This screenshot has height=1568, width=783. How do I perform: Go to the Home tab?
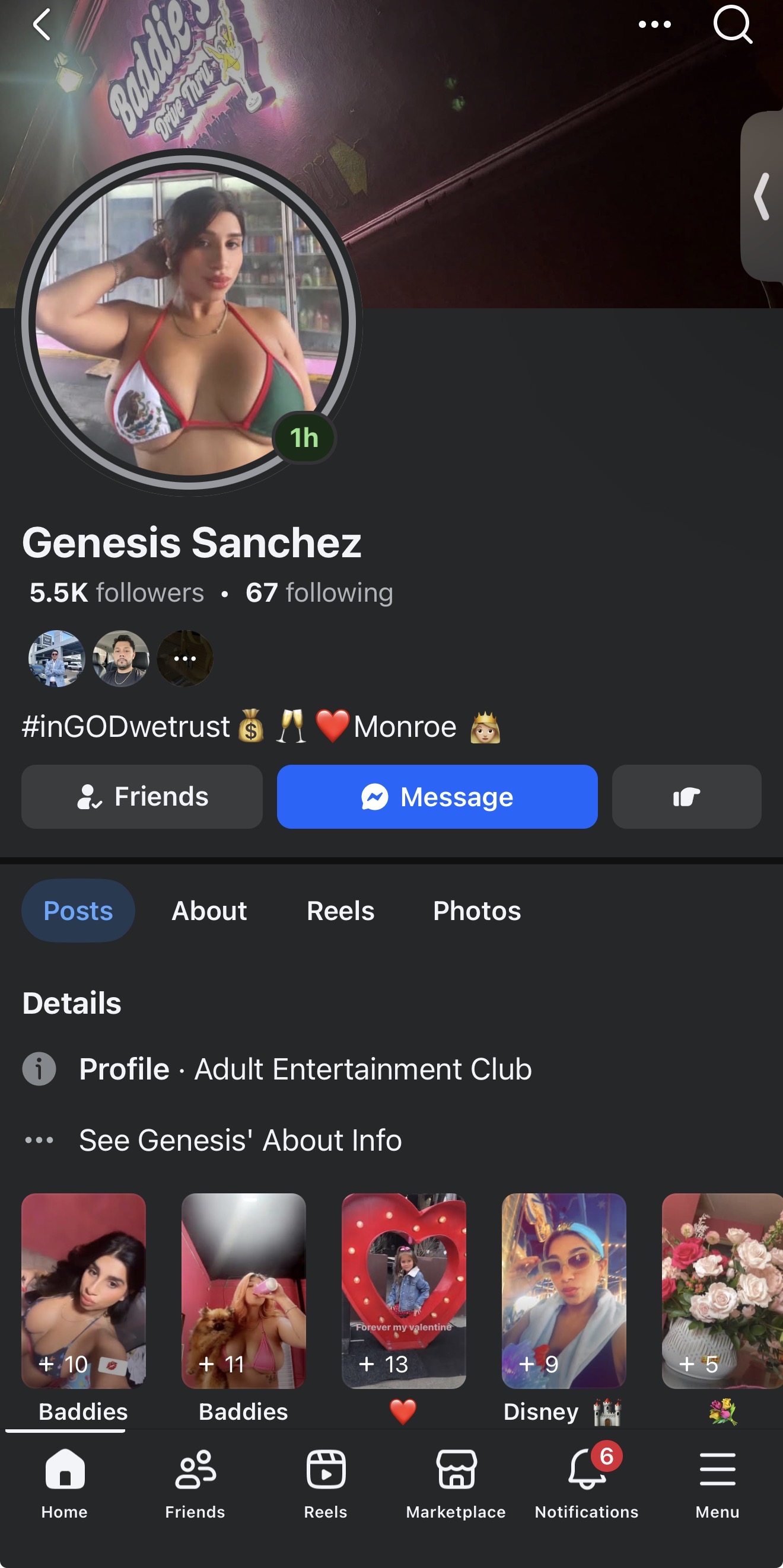65,1483
